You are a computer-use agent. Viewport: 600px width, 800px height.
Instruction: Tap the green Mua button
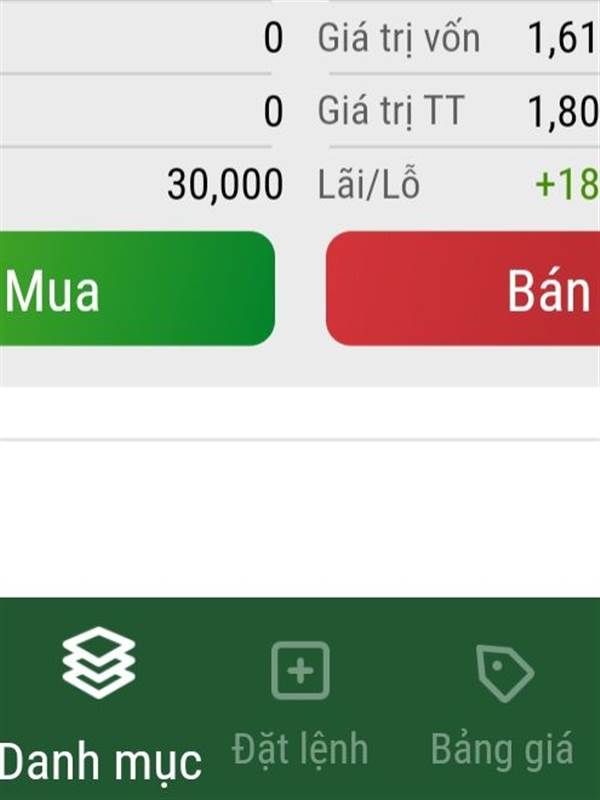click(x=135, y=290)
